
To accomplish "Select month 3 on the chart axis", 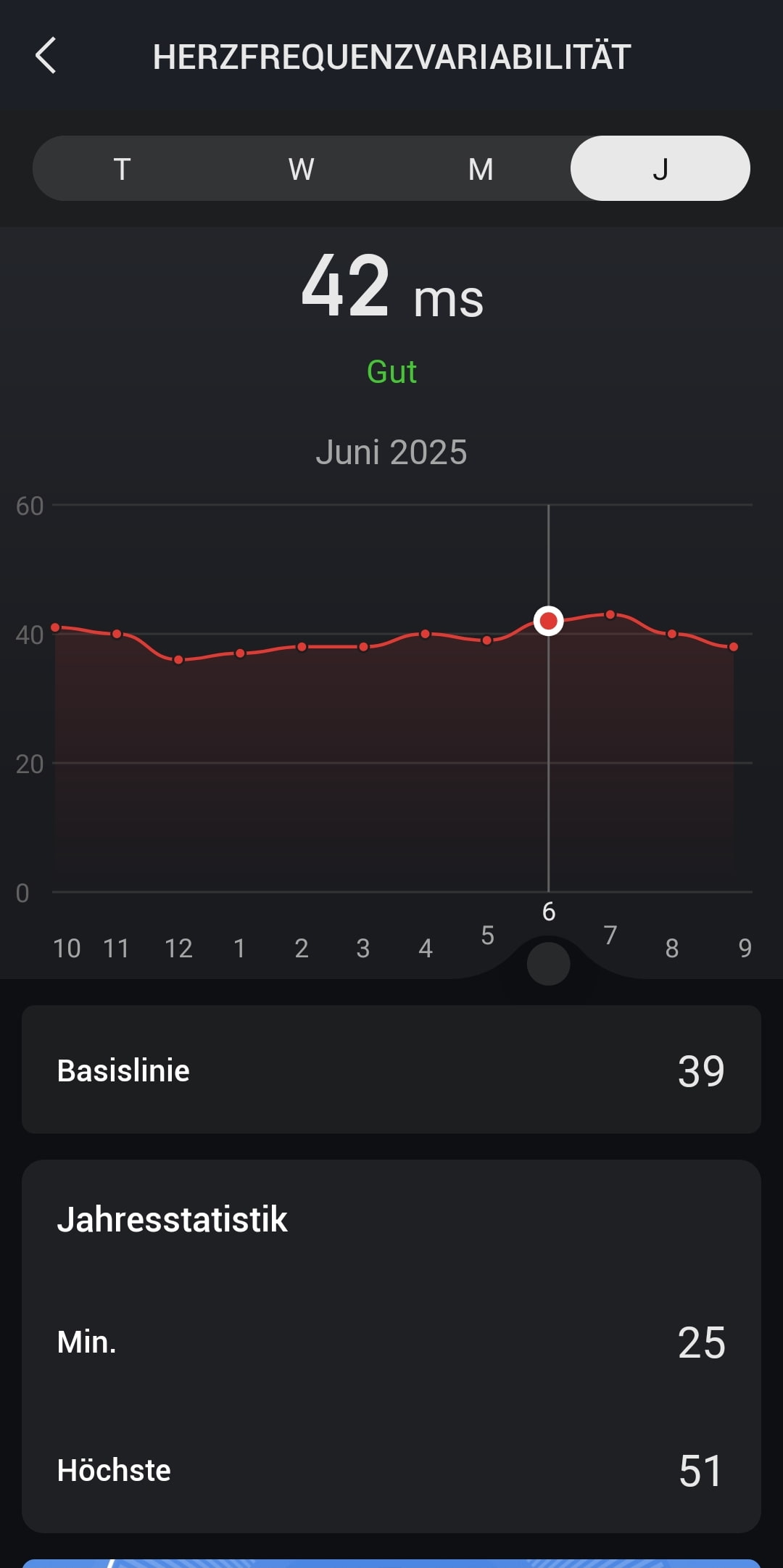I will [363, 948].
